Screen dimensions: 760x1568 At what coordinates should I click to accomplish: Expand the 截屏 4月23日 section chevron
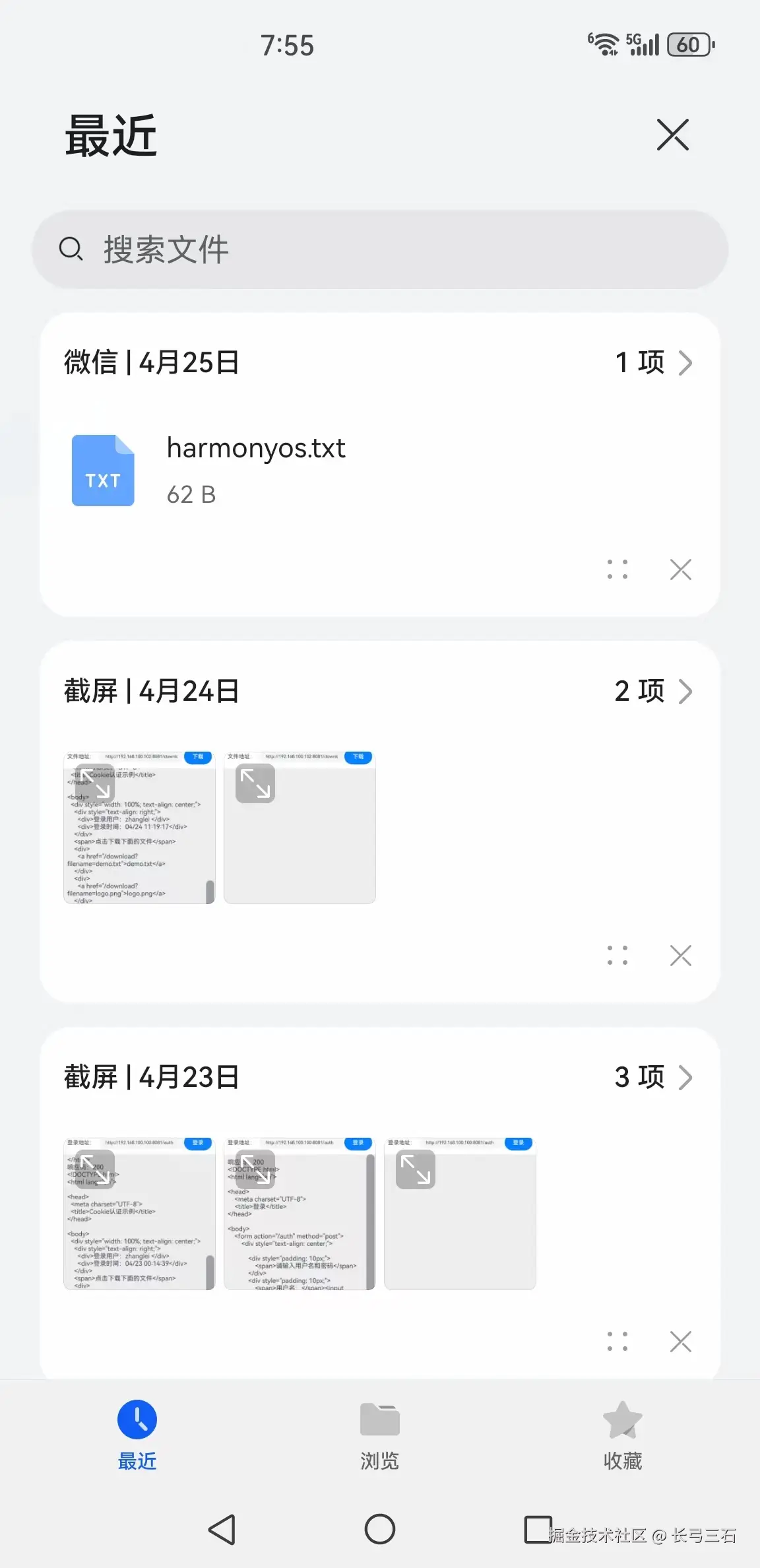[x=687, y=1077]
